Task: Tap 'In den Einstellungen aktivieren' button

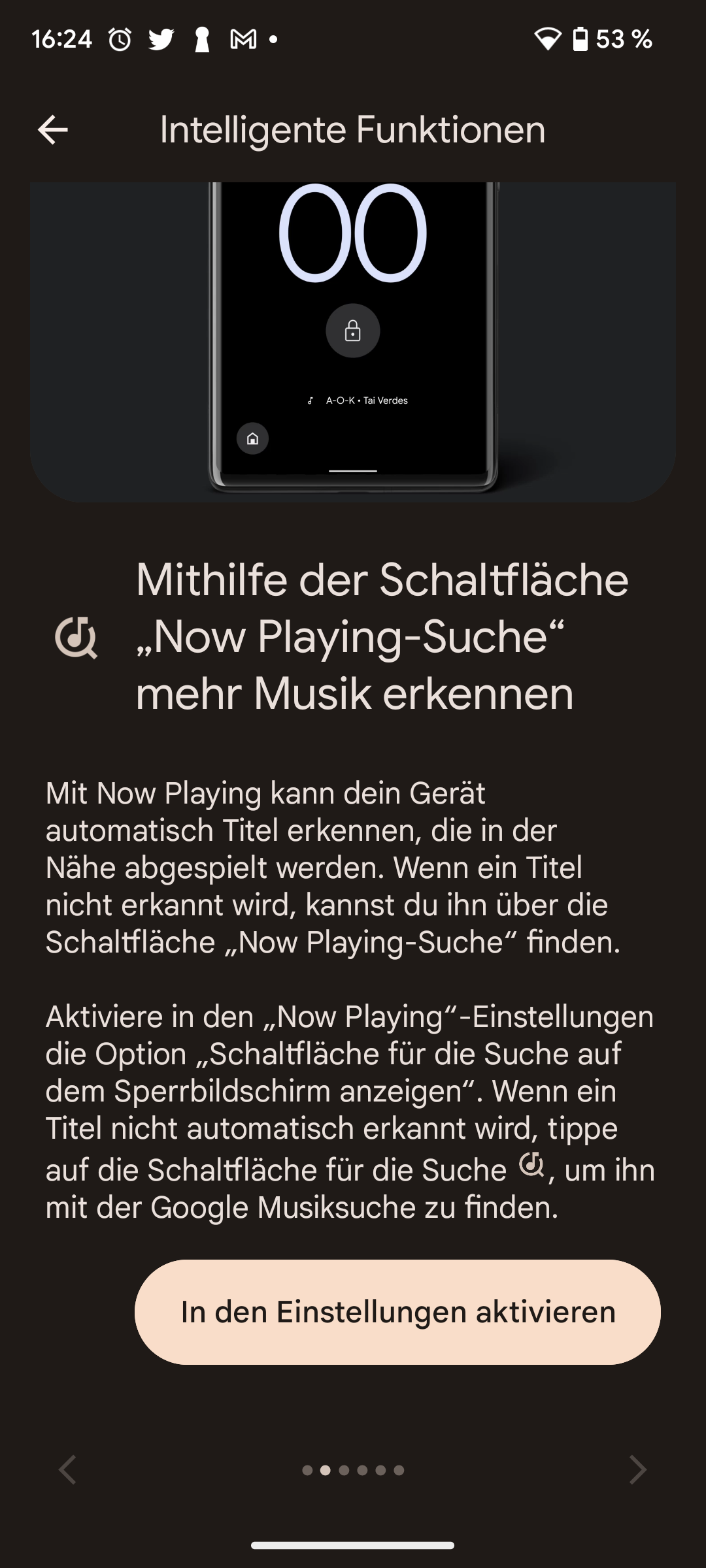Action: [x=397, y=1312]
